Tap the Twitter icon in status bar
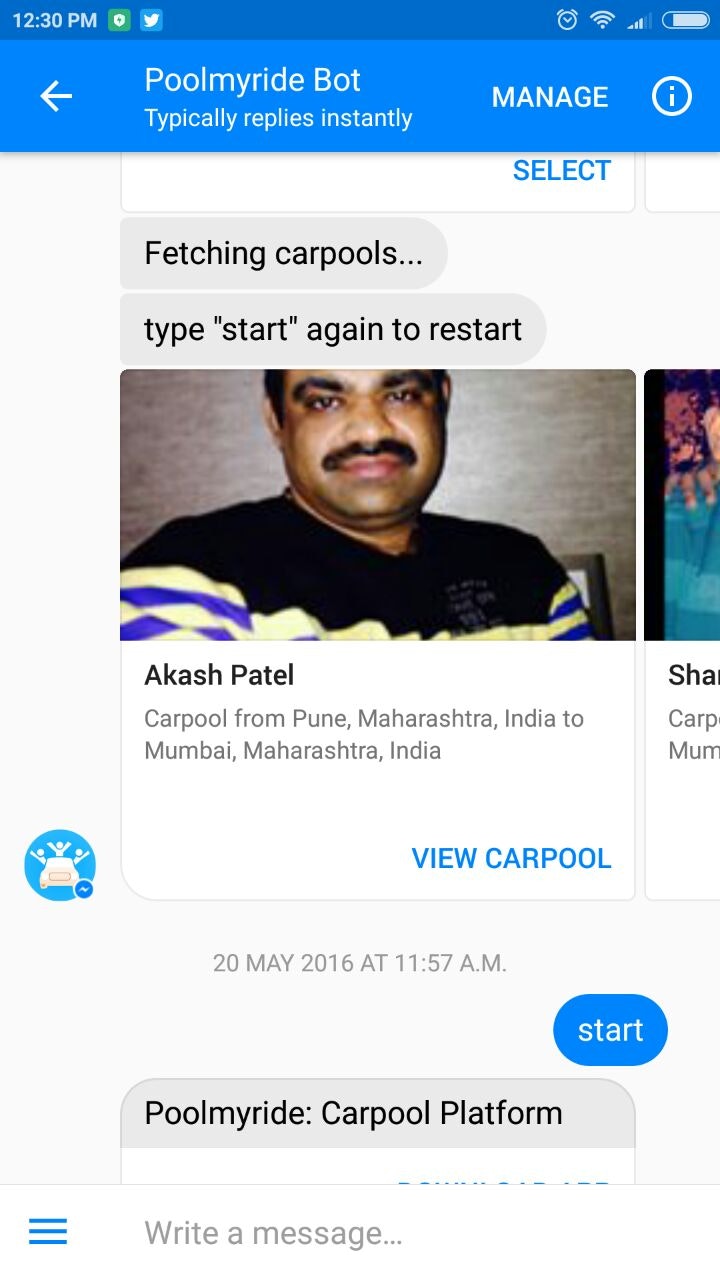This screenshot has width=720, height=1280. tap(151, 18)
